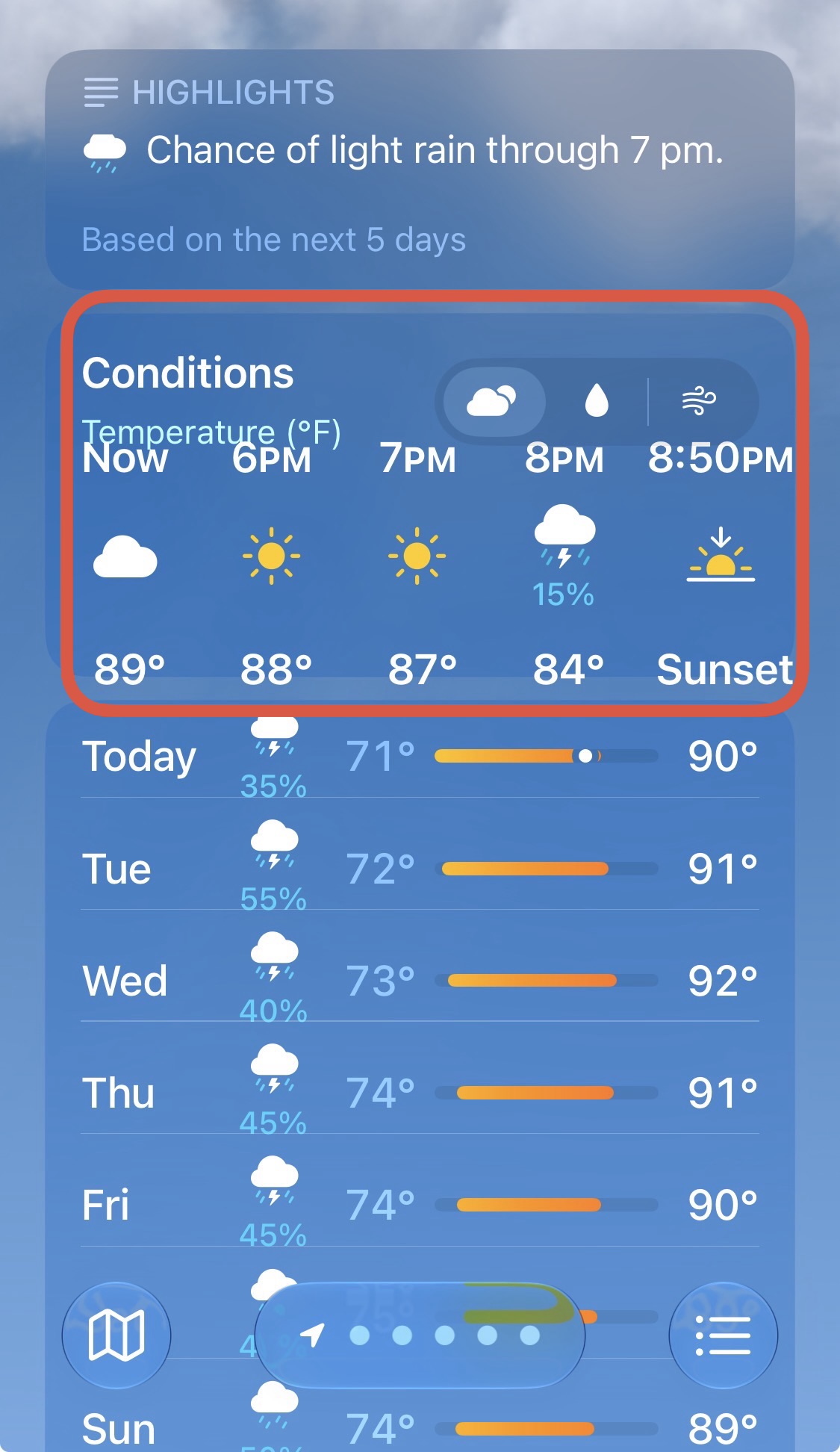Open the Today forecast row
This screenshot has width=840, height=1452.
pyautogui.click(x=420, y=756)
